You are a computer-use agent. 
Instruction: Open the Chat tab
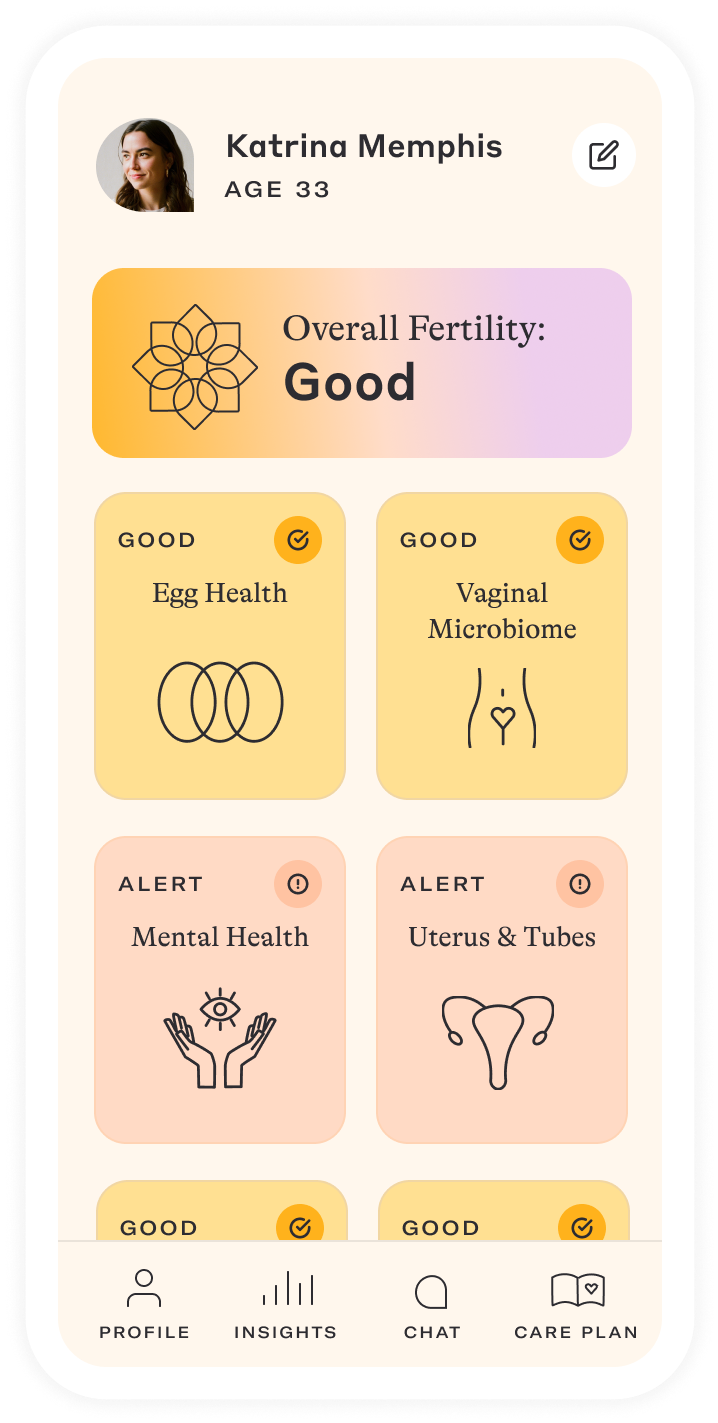pos(432,1303)
